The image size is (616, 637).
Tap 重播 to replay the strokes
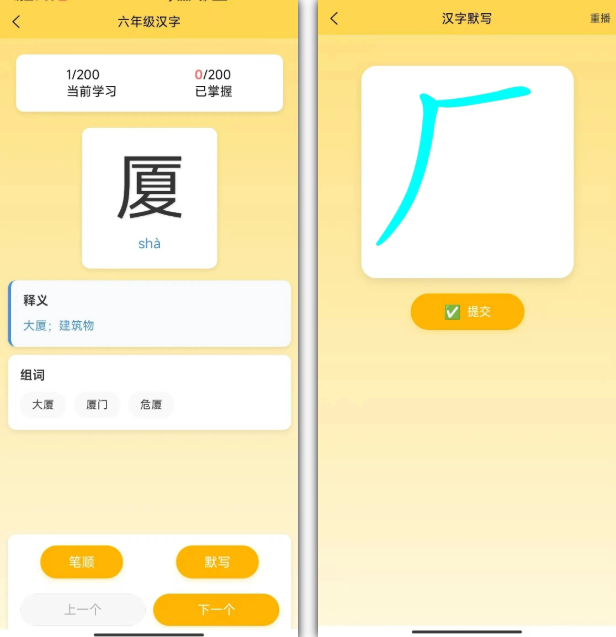[x=600, y=19]
